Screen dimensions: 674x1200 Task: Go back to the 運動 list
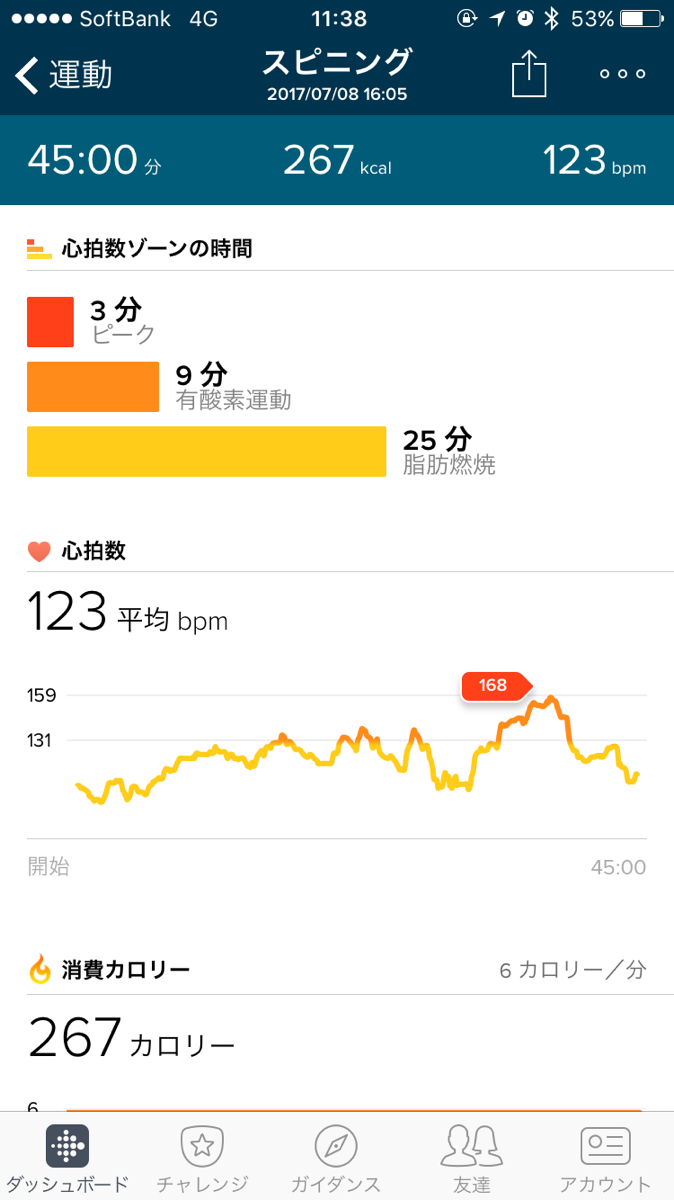(63, 75)
